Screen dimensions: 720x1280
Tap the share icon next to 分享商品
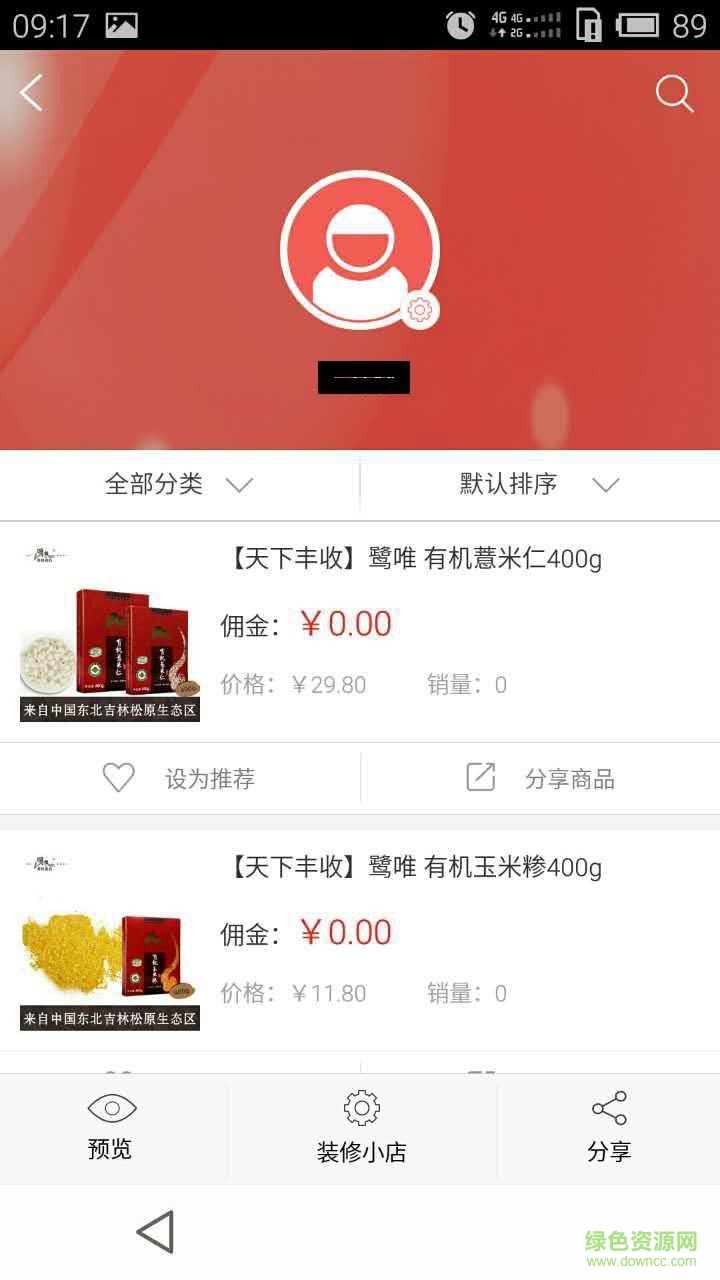pyautogui.click(x=482, y=777)
